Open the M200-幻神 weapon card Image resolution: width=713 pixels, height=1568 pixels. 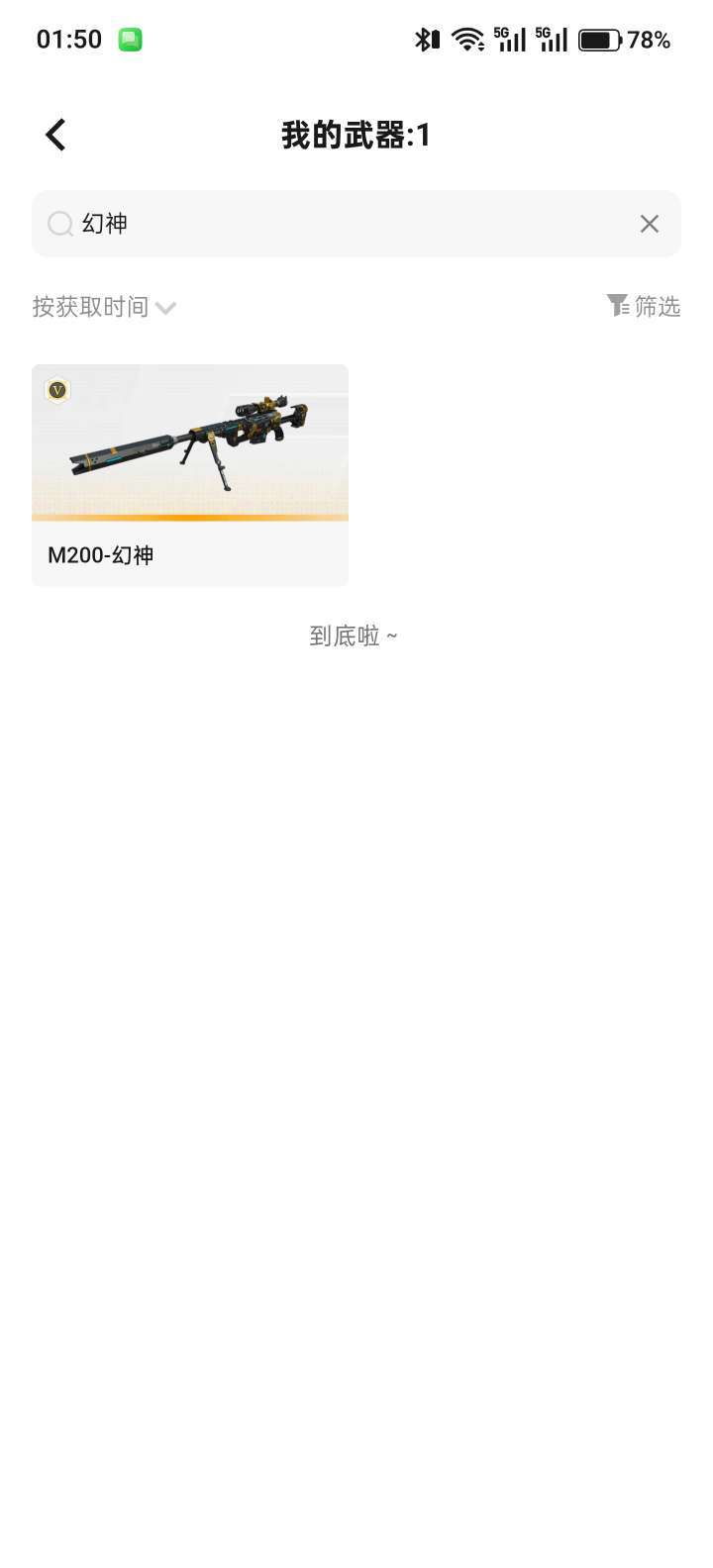coord(190,475)
